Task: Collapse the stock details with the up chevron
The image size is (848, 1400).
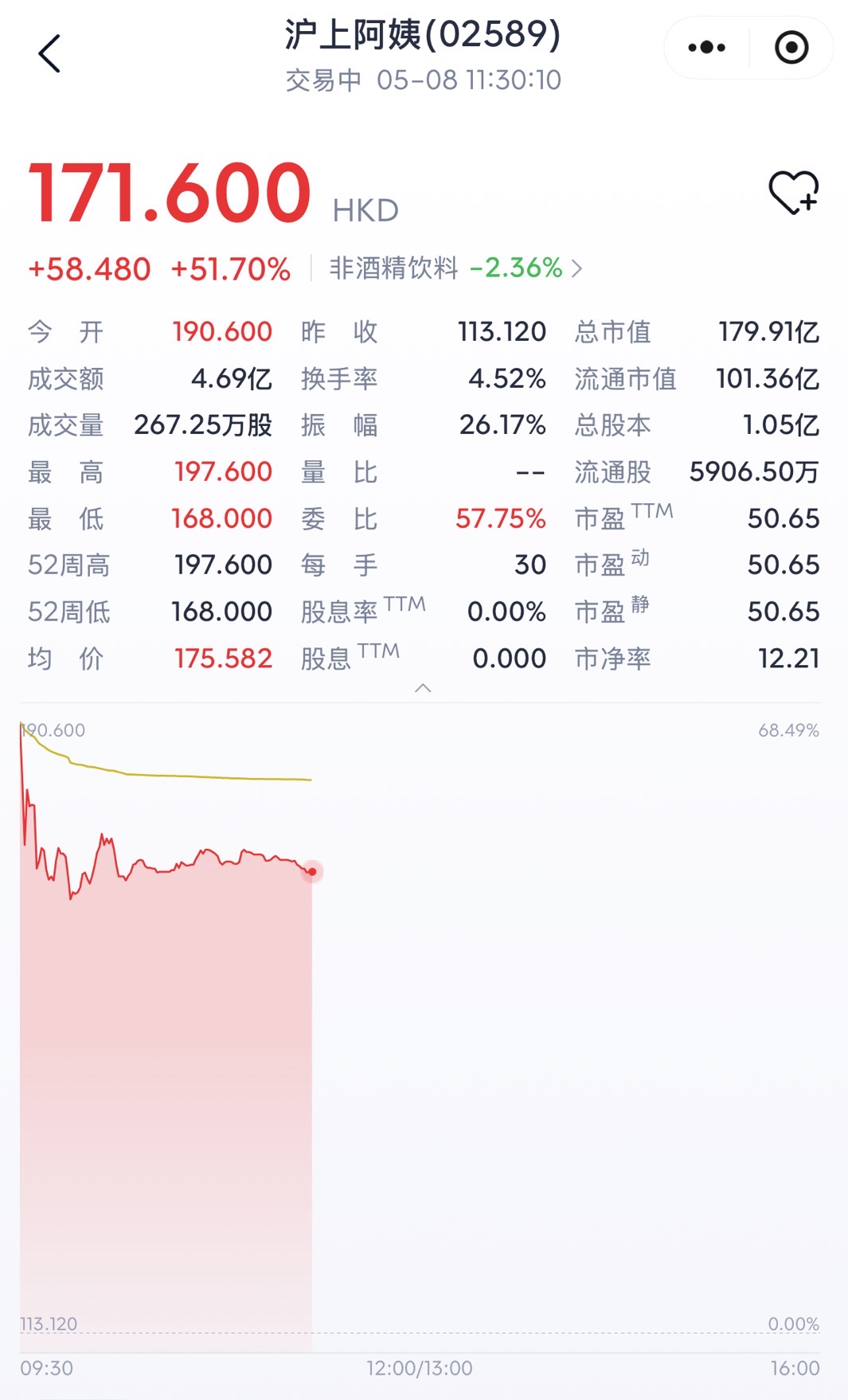Action: (424, 687)
